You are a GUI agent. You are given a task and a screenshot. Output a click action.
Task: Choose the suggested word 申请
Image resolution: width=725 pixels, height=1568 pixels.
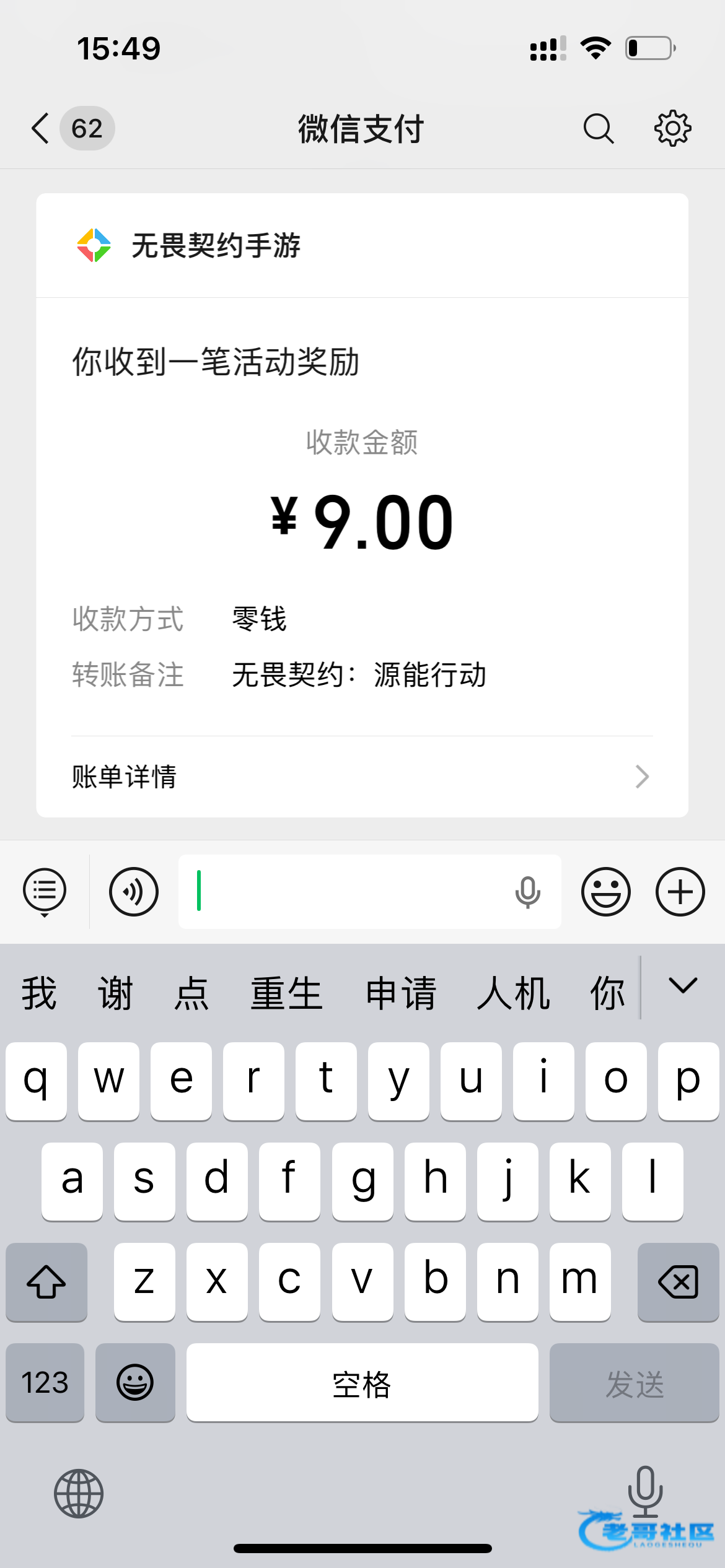pos(401,993)
